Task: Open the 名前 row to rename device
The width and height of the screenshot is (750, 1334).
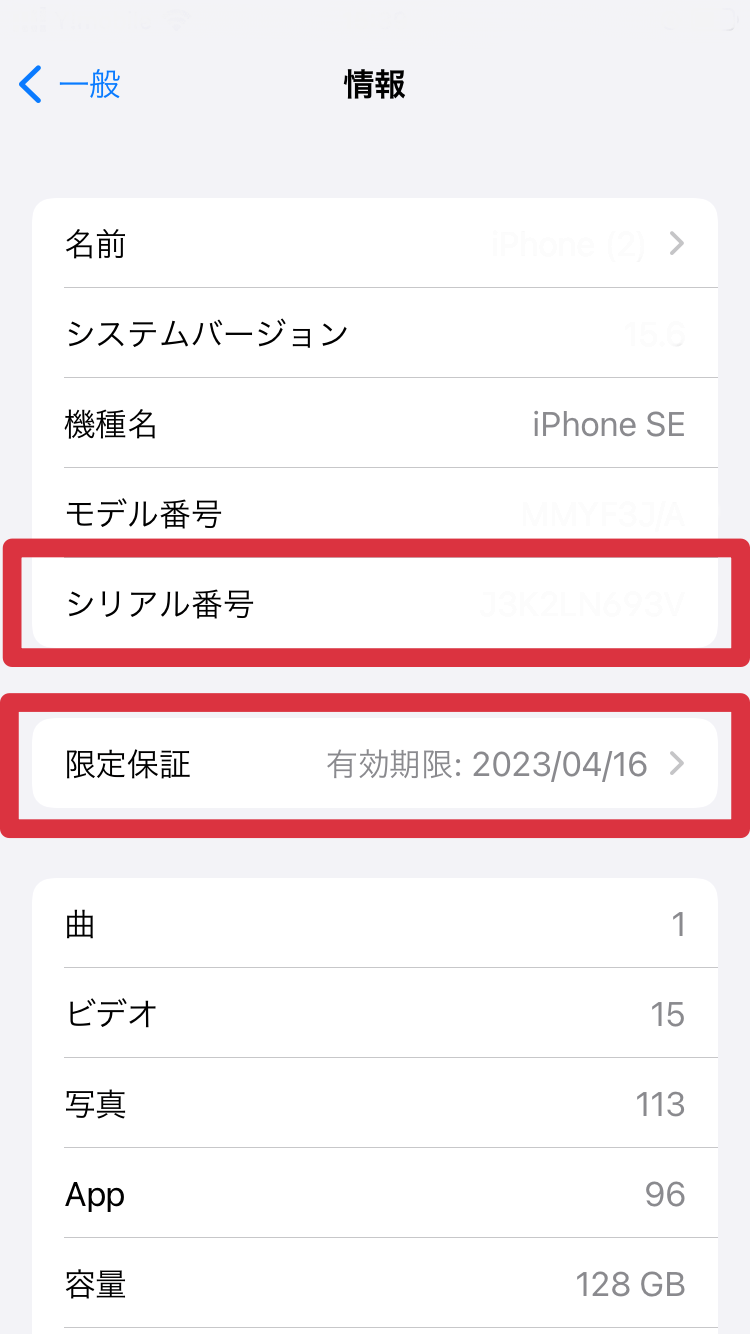Action: [x=375, y=243]
